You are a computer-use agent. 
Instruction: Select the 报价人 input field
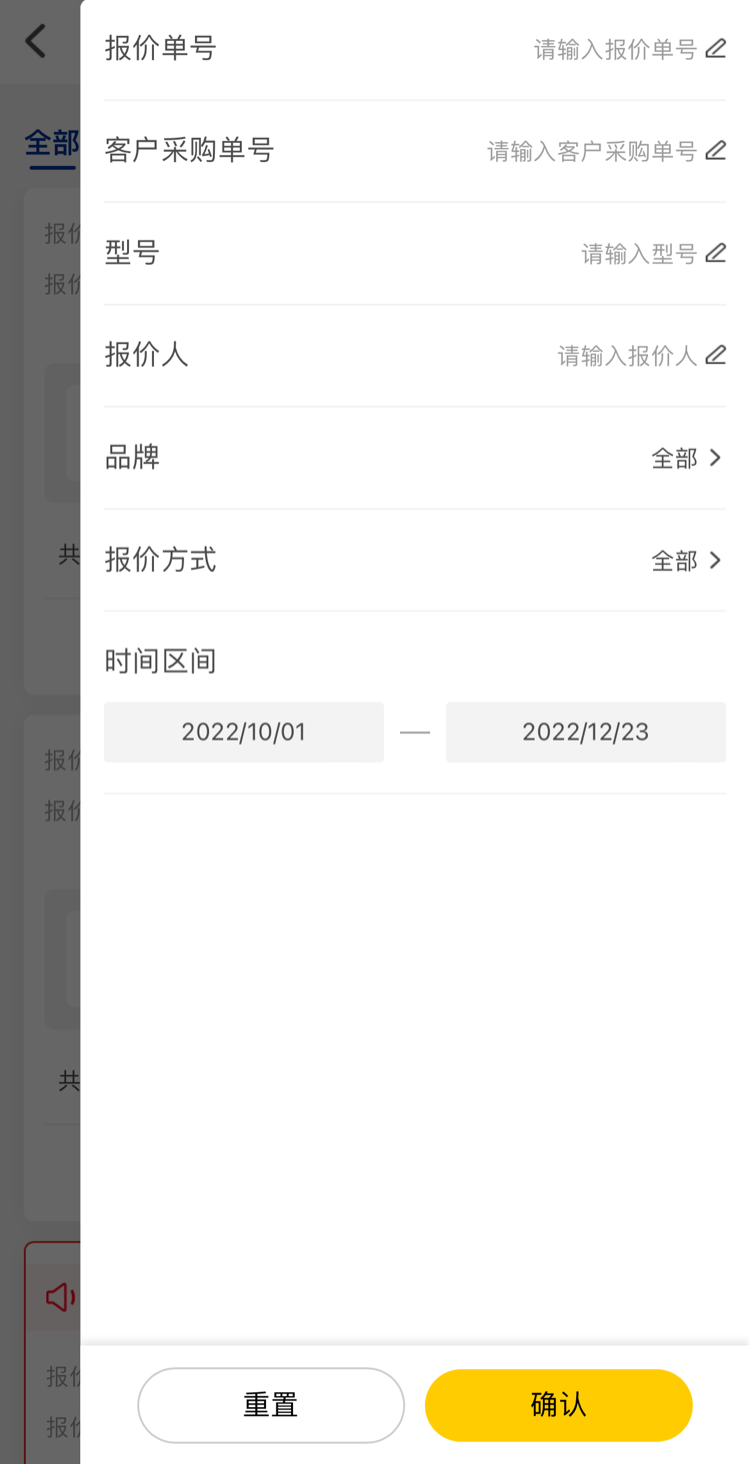point(627,356)
